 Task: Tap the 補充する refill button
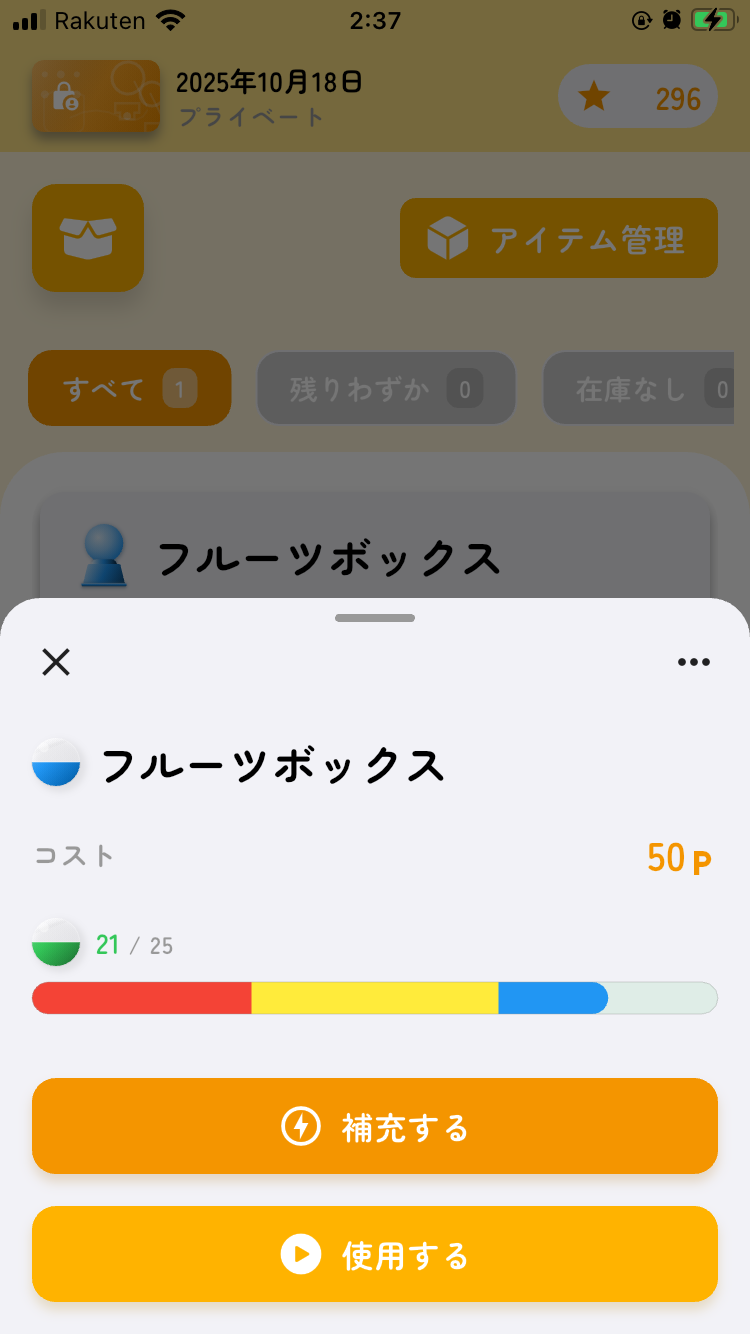tap(375, 1126)
